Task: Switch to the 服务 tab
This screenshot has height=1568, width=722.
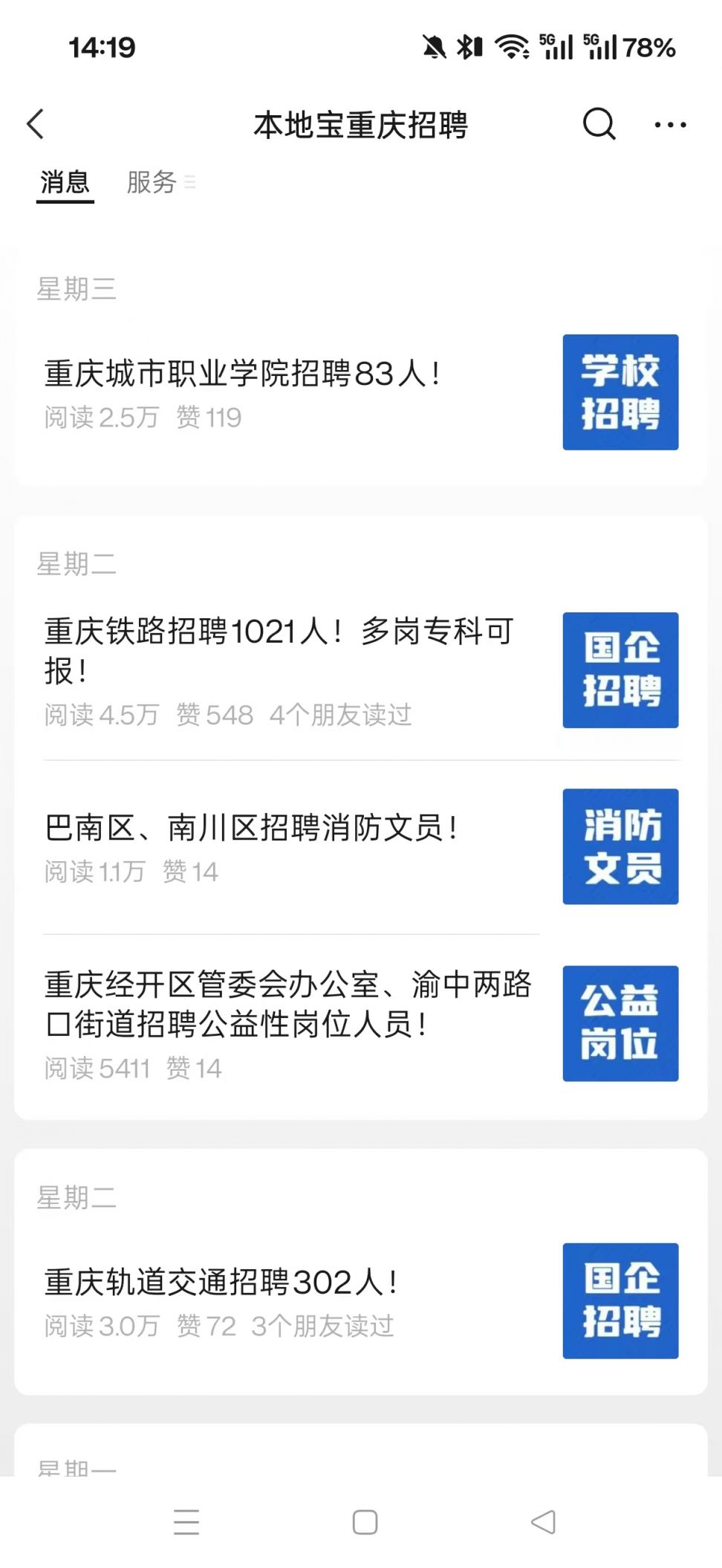Action: (152, 182)
